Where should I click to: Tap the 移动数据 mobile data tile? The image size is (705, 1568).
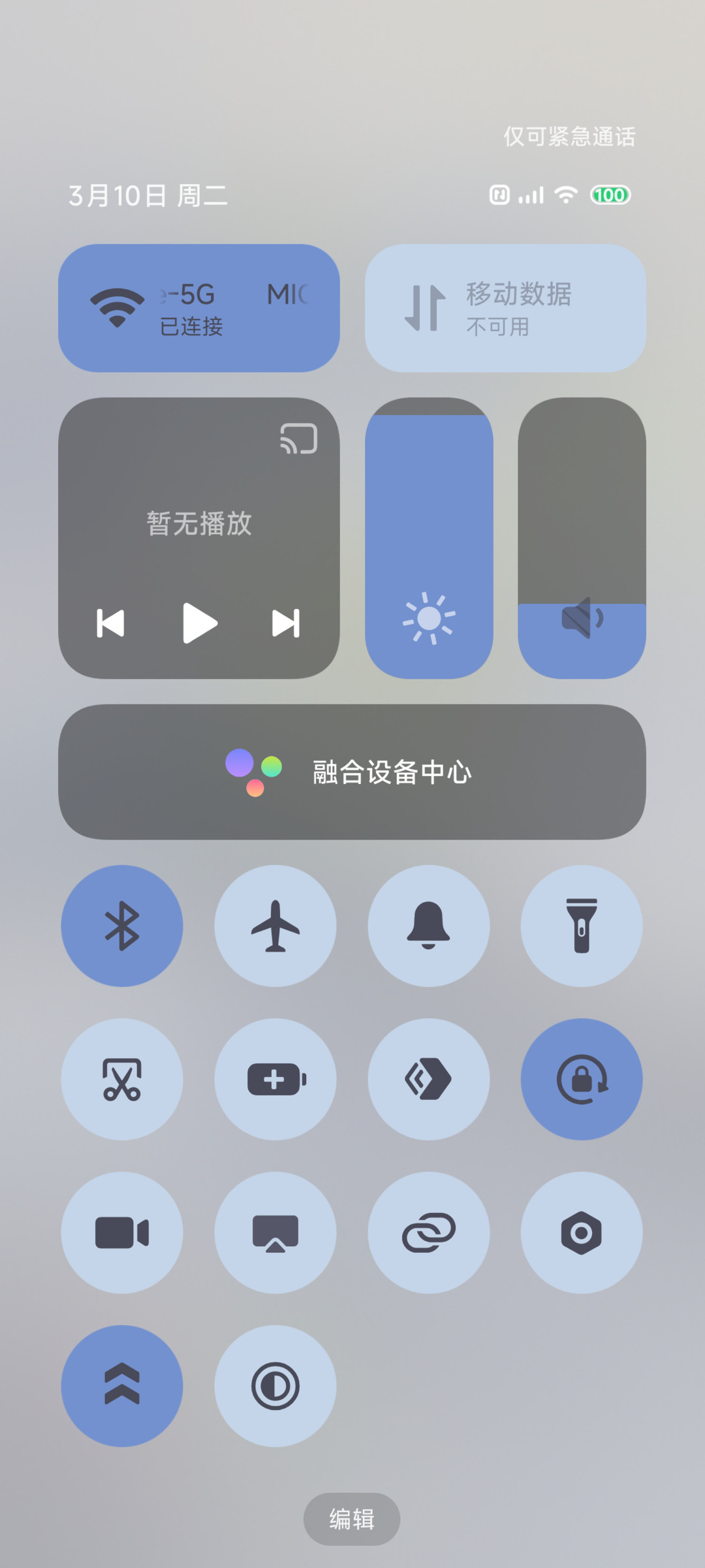505,308
